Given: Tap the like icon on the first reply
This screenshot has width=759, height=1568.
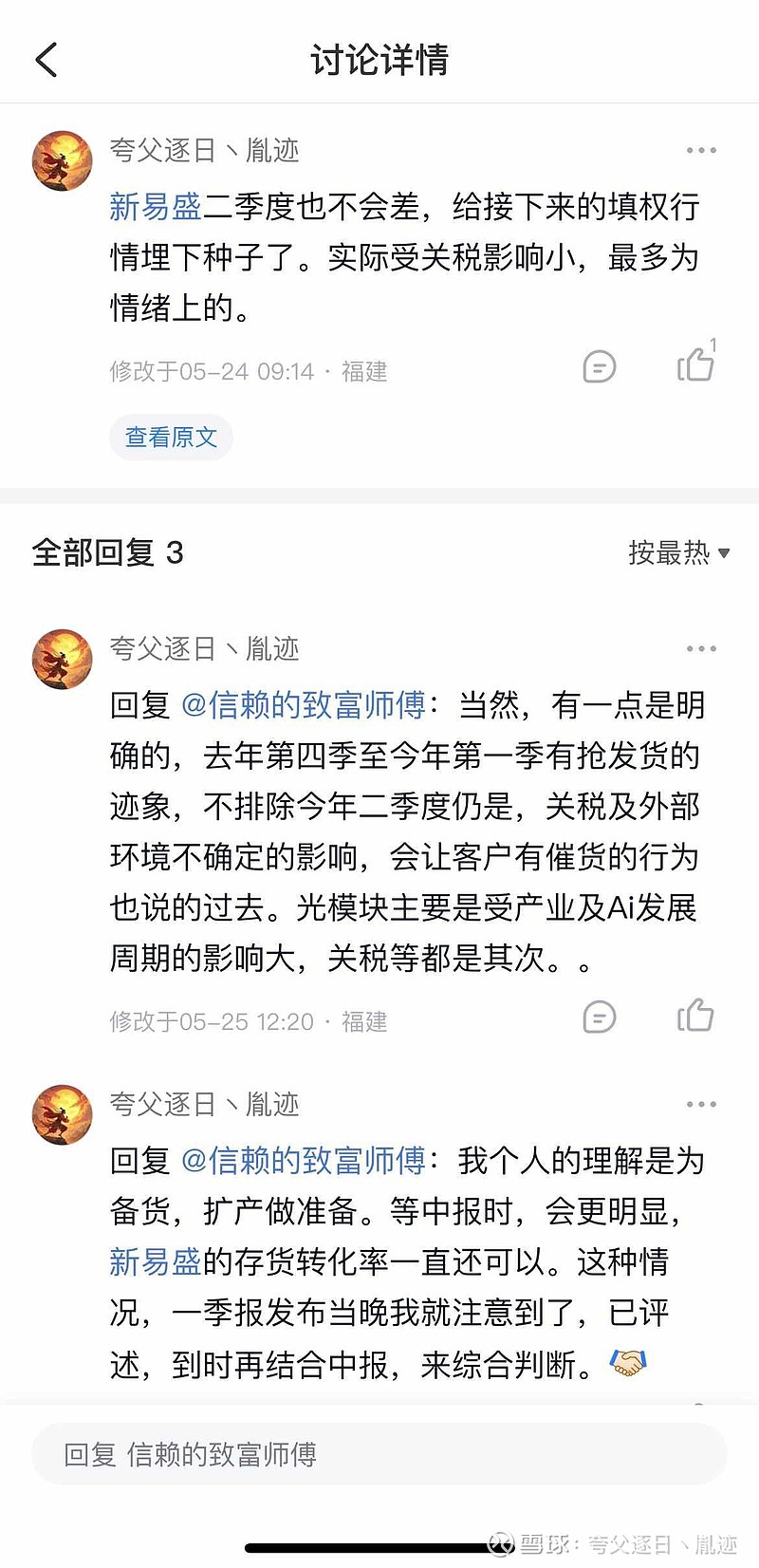Looking at the screenshot, I should 696,1017.
